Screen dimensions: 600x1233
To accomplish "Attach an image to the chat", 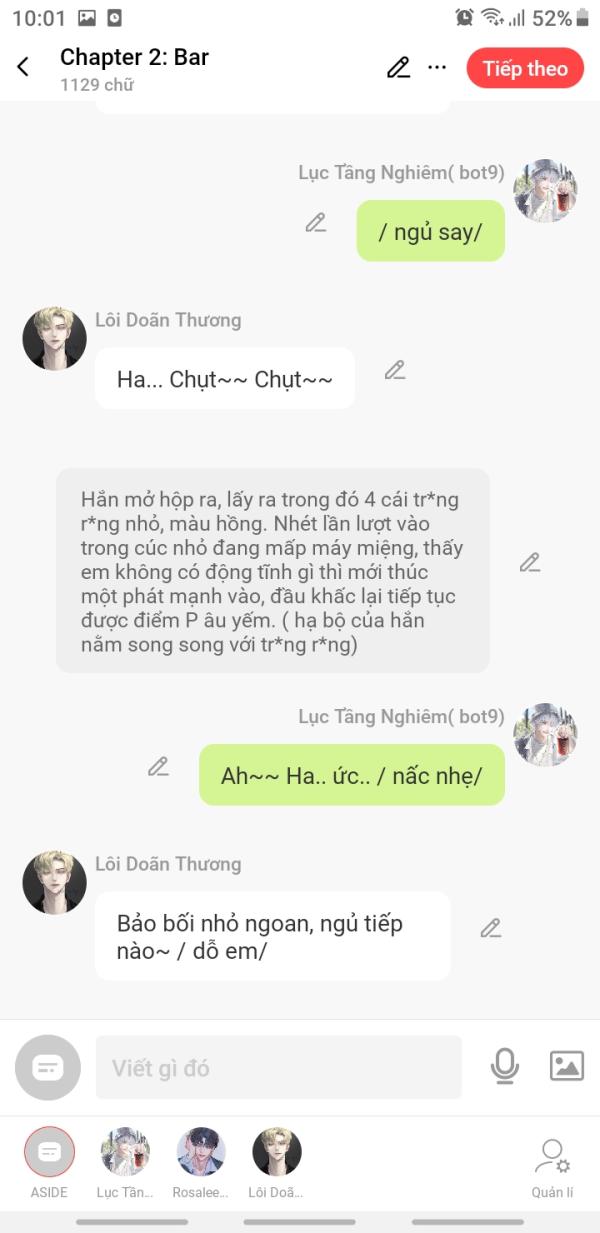I will (x=567, y=1067).
